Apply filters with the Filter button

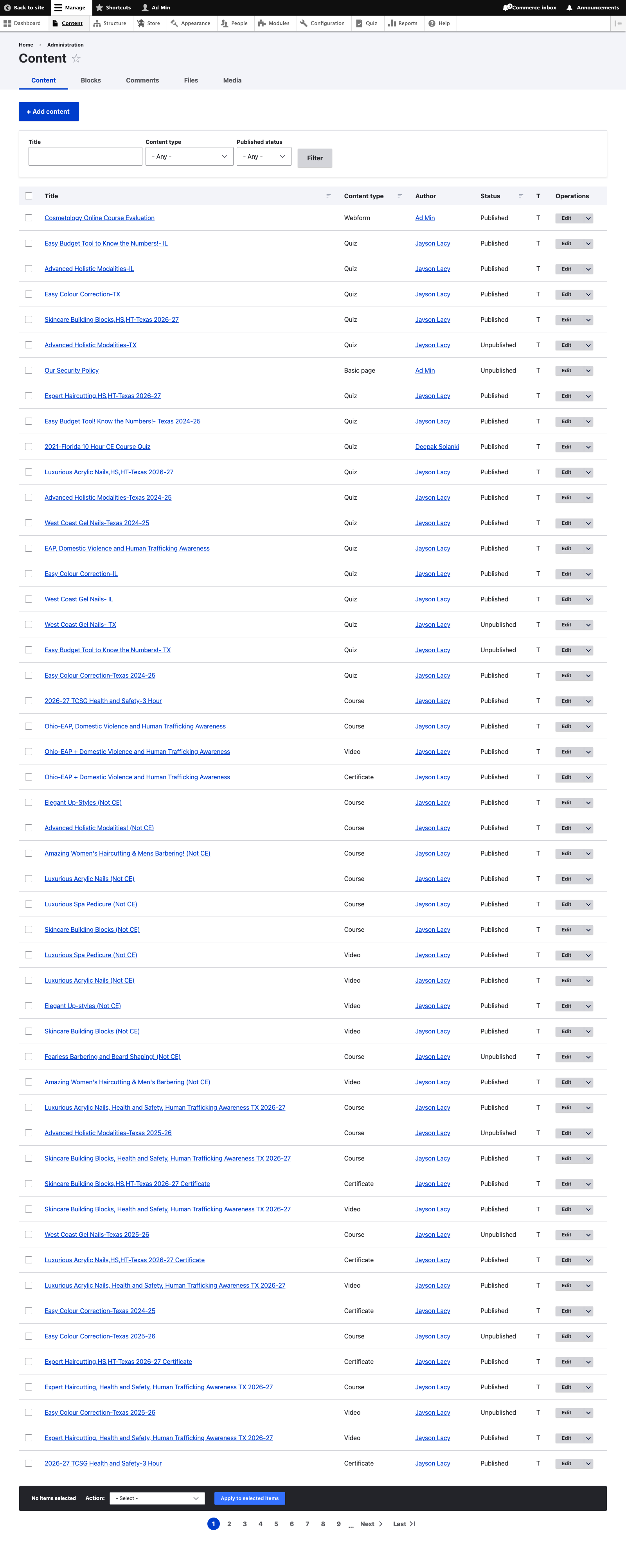[x=315, y=158]
